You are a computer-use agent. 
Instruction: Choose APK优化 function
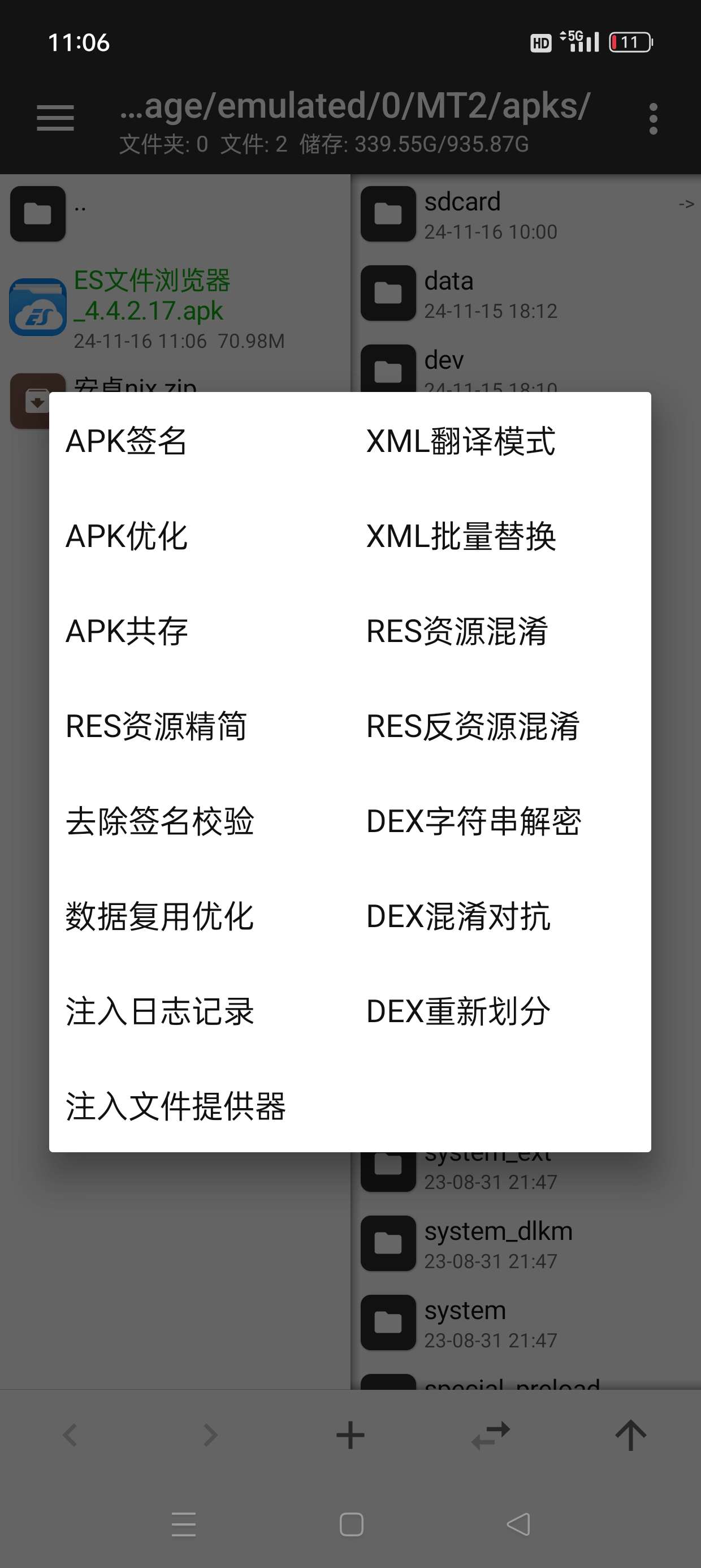tap(127, 536)
